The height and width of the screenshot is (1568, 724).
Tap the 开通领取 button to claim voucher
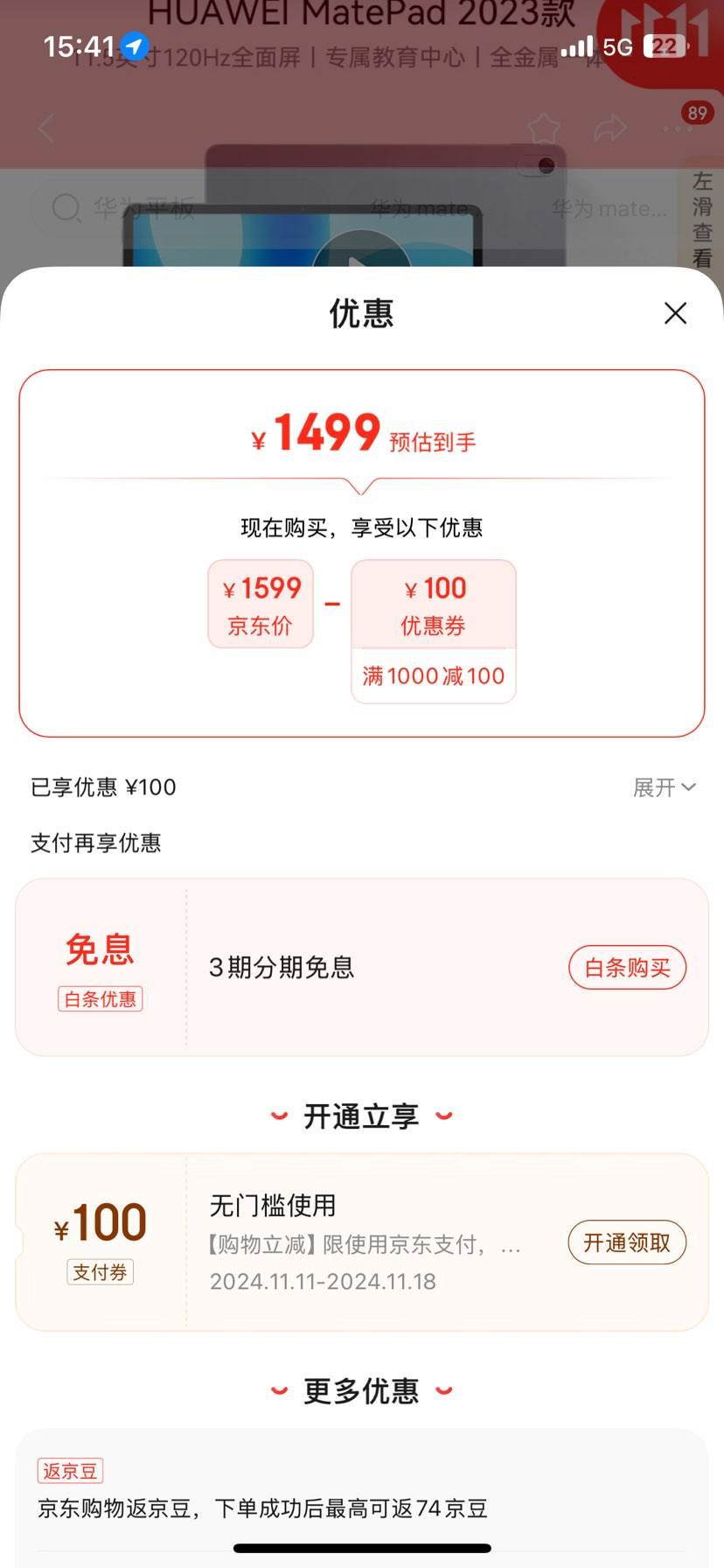pos(627,1242)
